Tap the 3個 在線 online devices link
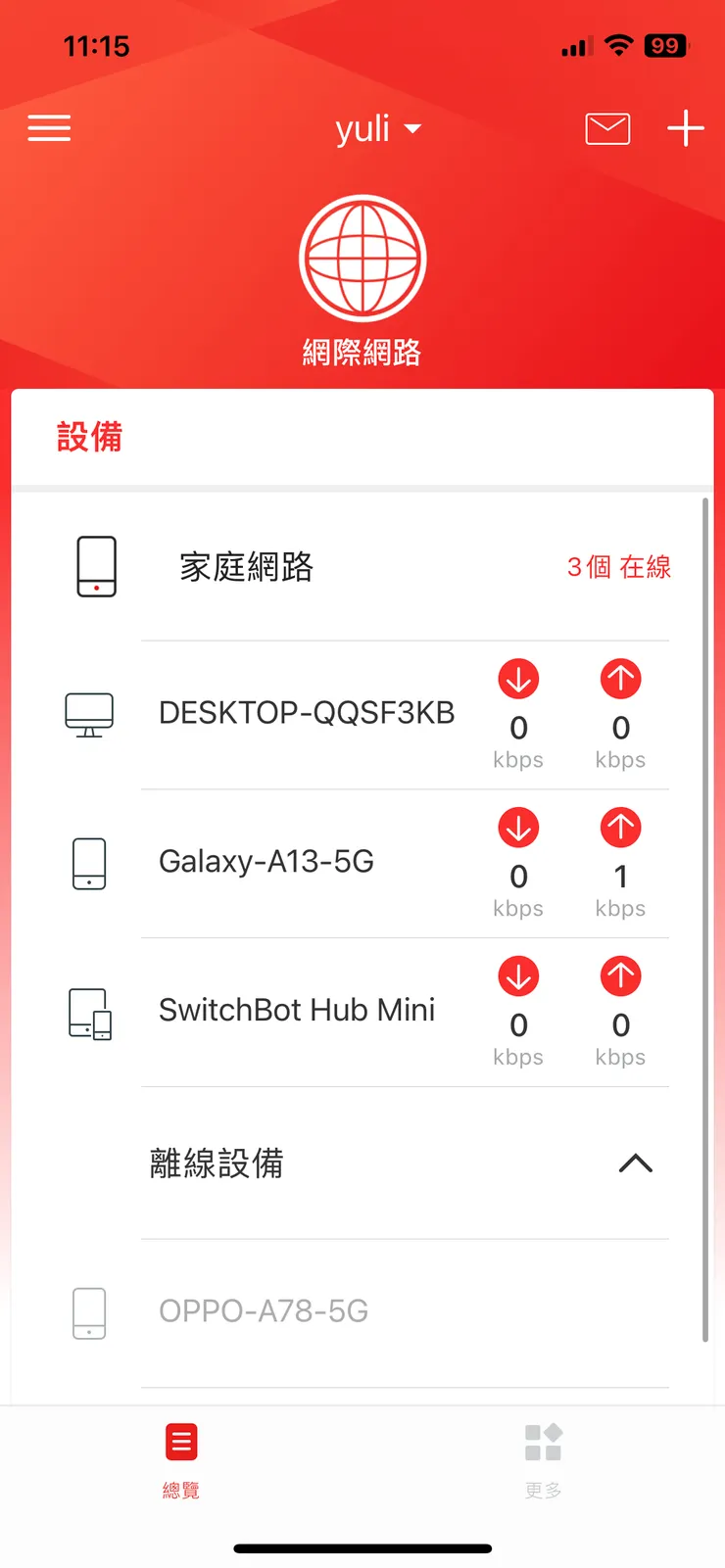The height and width of the screenshot is (1568, 725). 618,567
